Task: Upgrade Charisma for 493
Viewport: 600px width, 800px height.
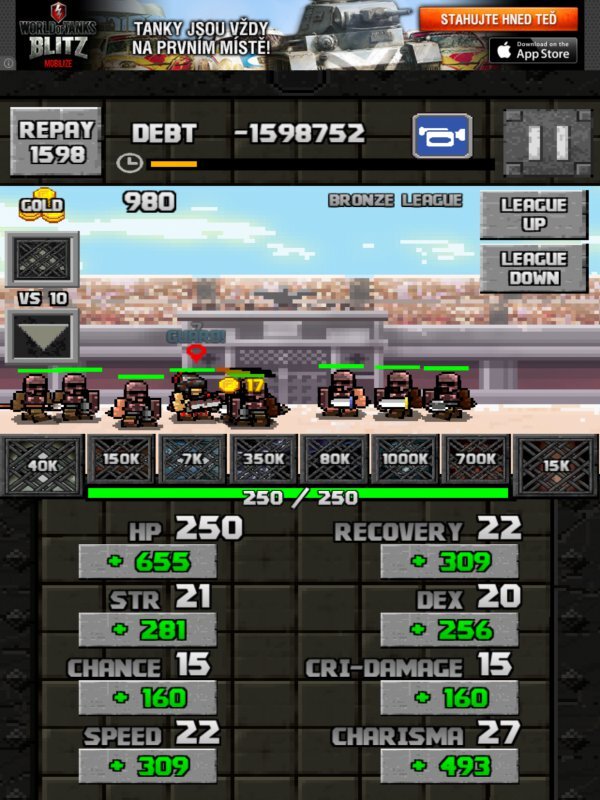Action: tap(449, 767)
